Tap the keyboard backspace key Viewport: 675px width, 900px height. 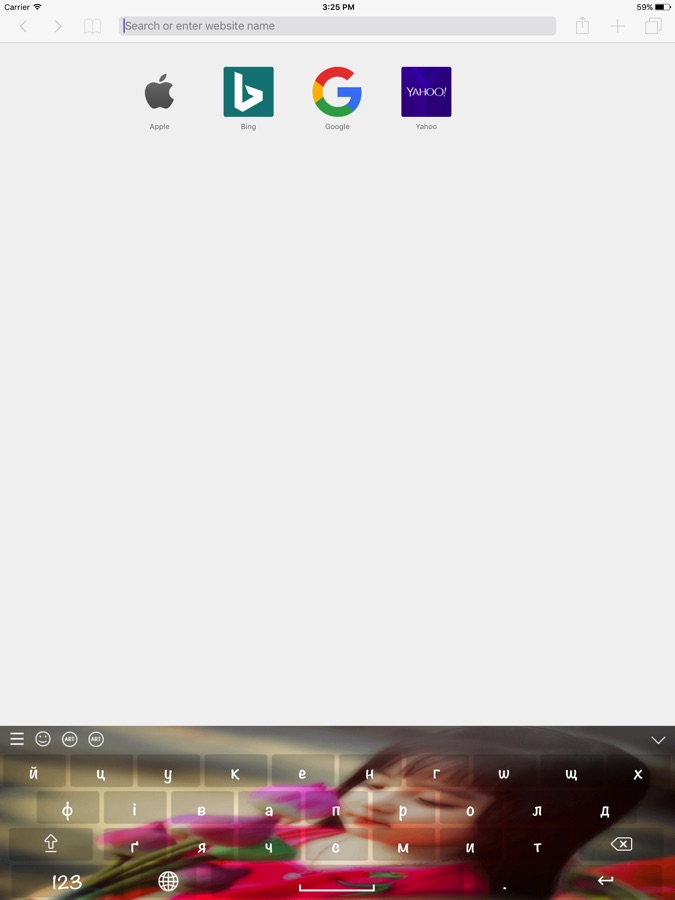pos(621,845)
